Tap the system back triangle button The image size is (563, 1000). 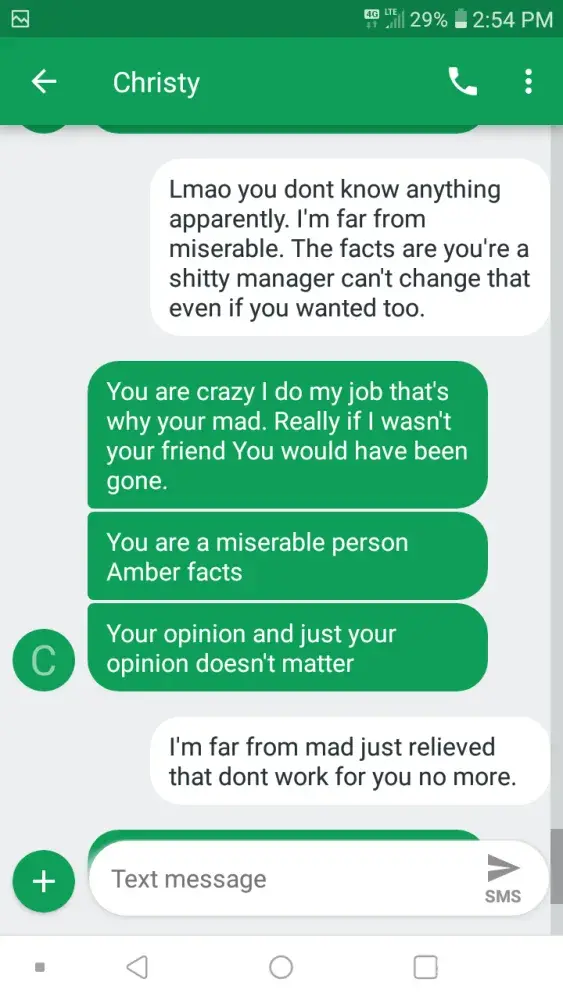click(137, 967)
